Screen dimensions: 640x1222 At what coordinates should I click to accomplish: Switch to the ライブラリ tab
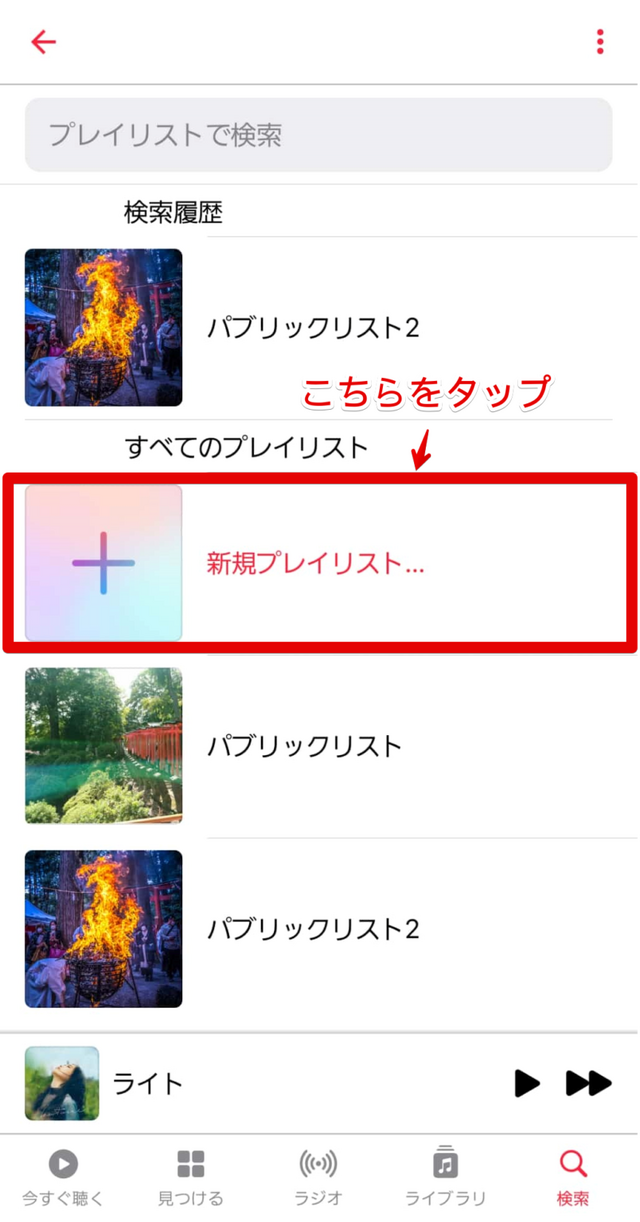pyautogui.click(x=445, y=1177)
